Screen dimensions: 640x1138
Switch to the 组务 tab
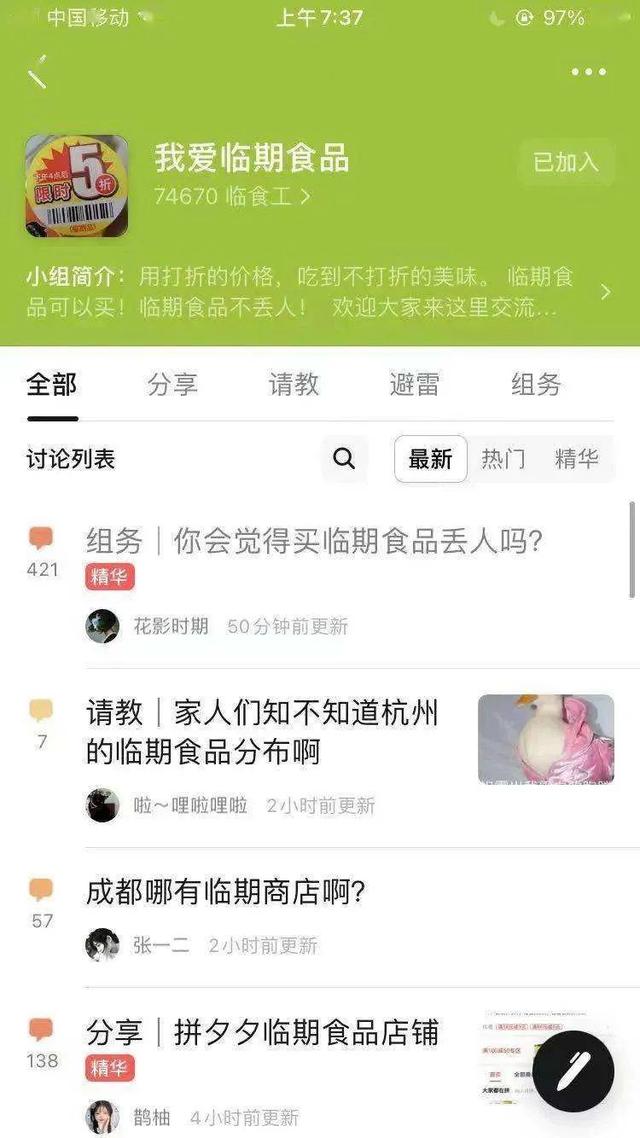click(536, 385)
